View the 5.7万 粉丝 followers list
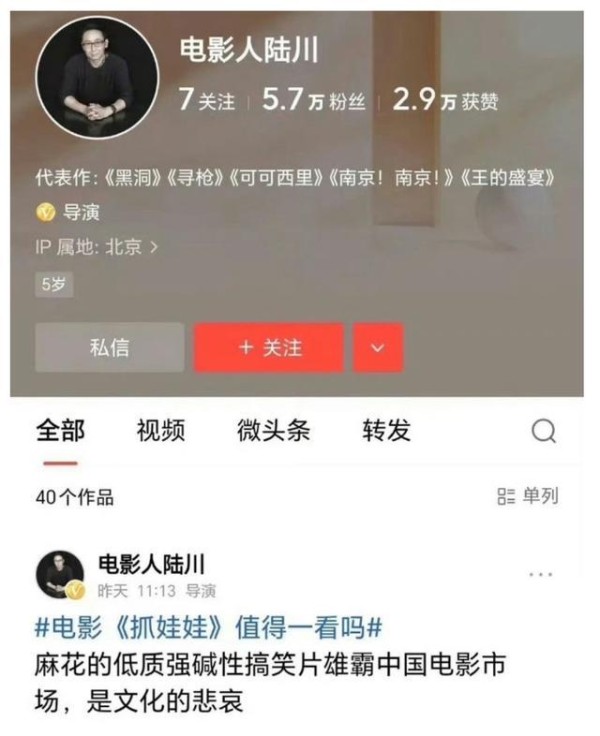 tap(313, 100)
